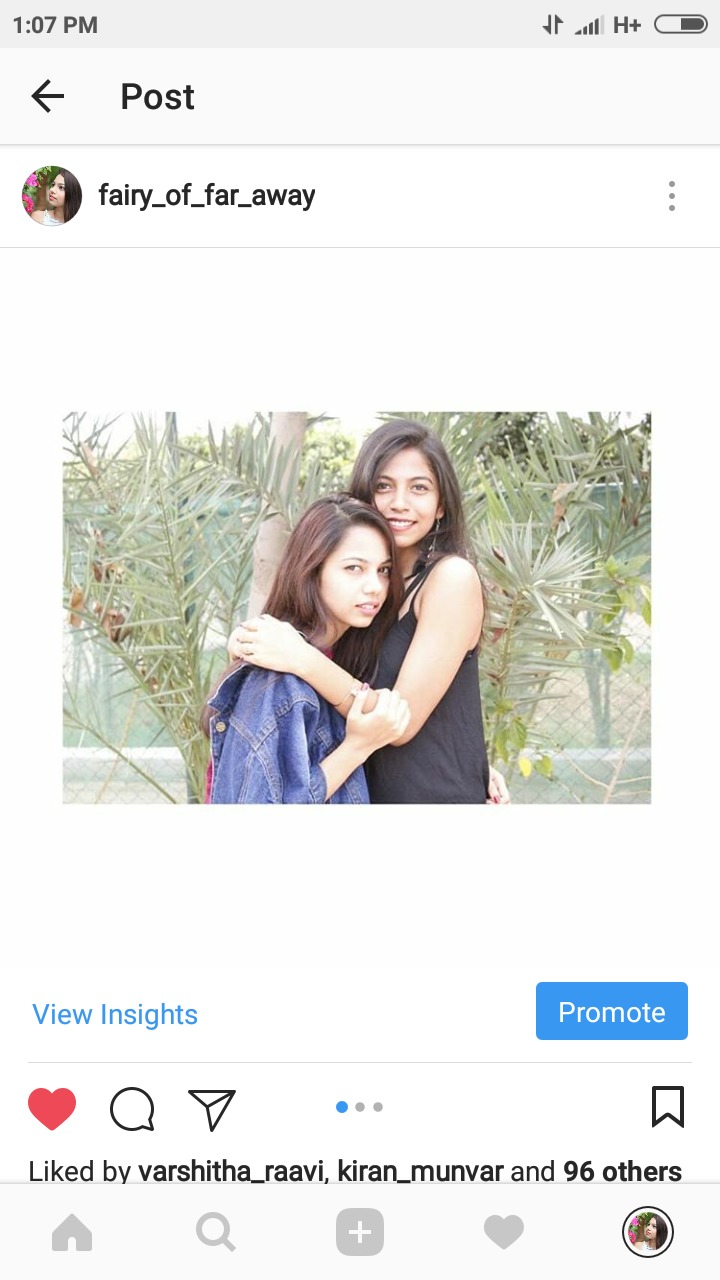
Task: Save the post with the bookmark icon
Action: 667,1107
